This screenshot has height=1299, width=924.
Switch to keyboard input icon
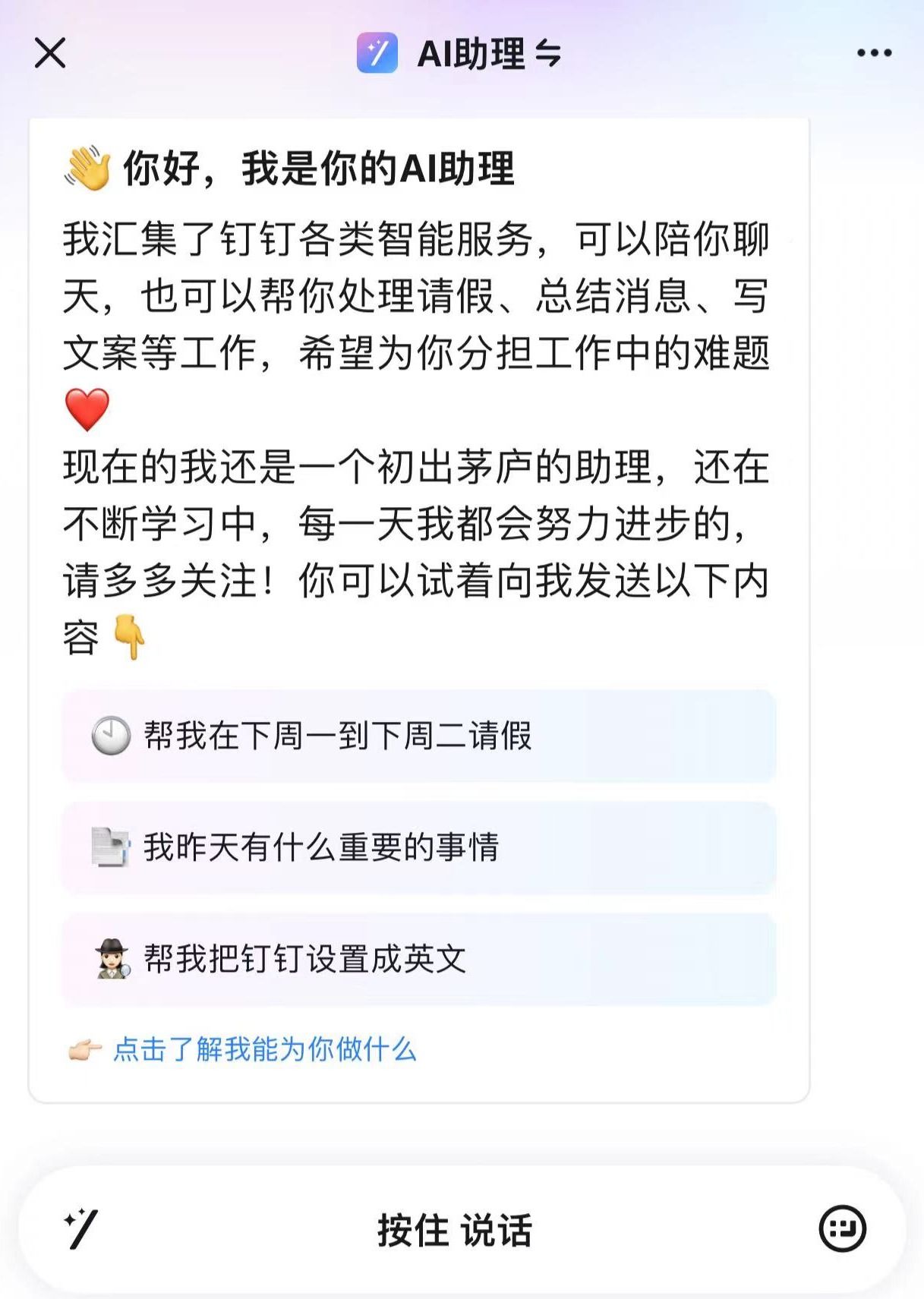click(842, 1228)
